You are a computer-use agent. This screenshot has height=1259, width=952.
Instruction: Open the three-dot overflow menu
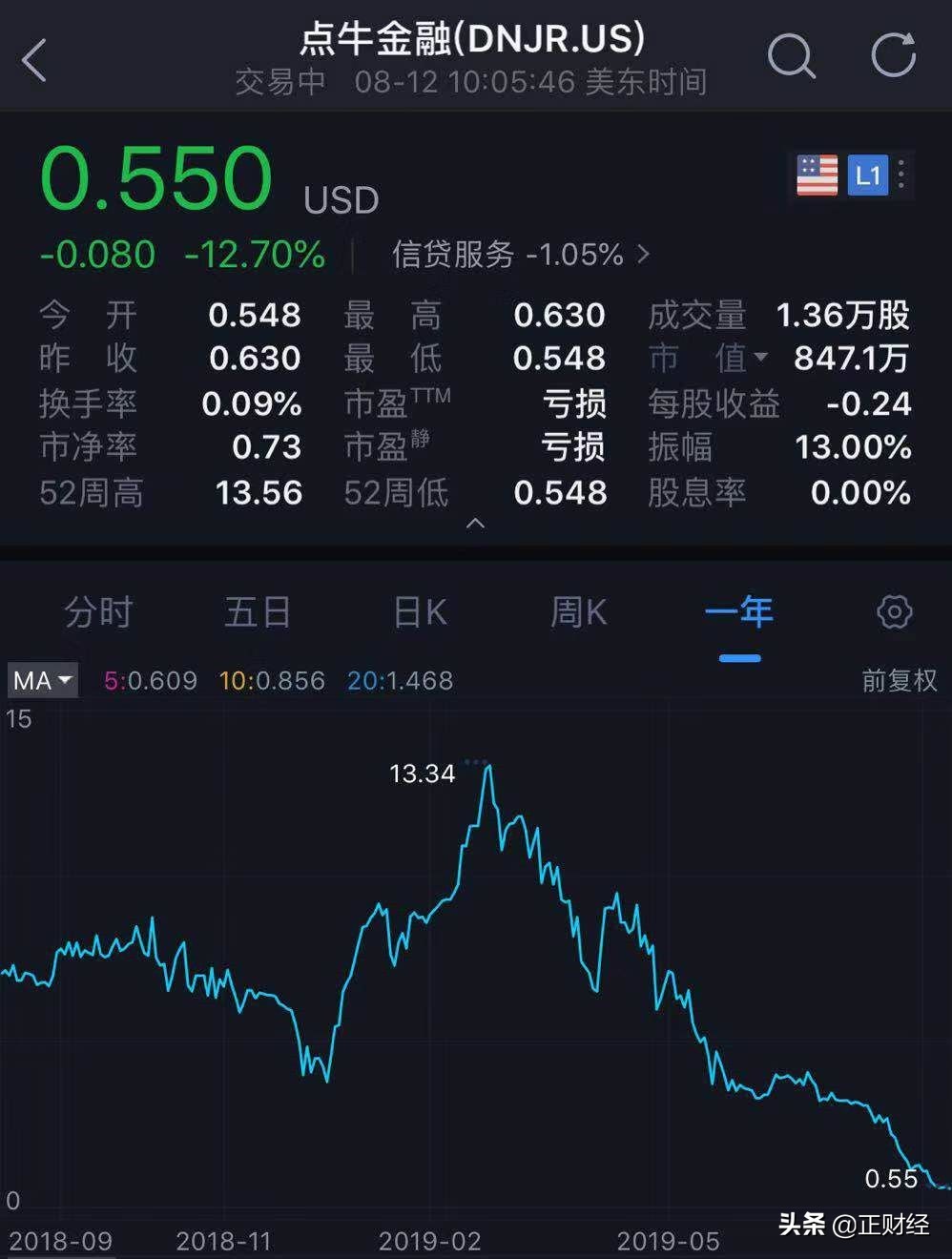click(x=900, y=175)
